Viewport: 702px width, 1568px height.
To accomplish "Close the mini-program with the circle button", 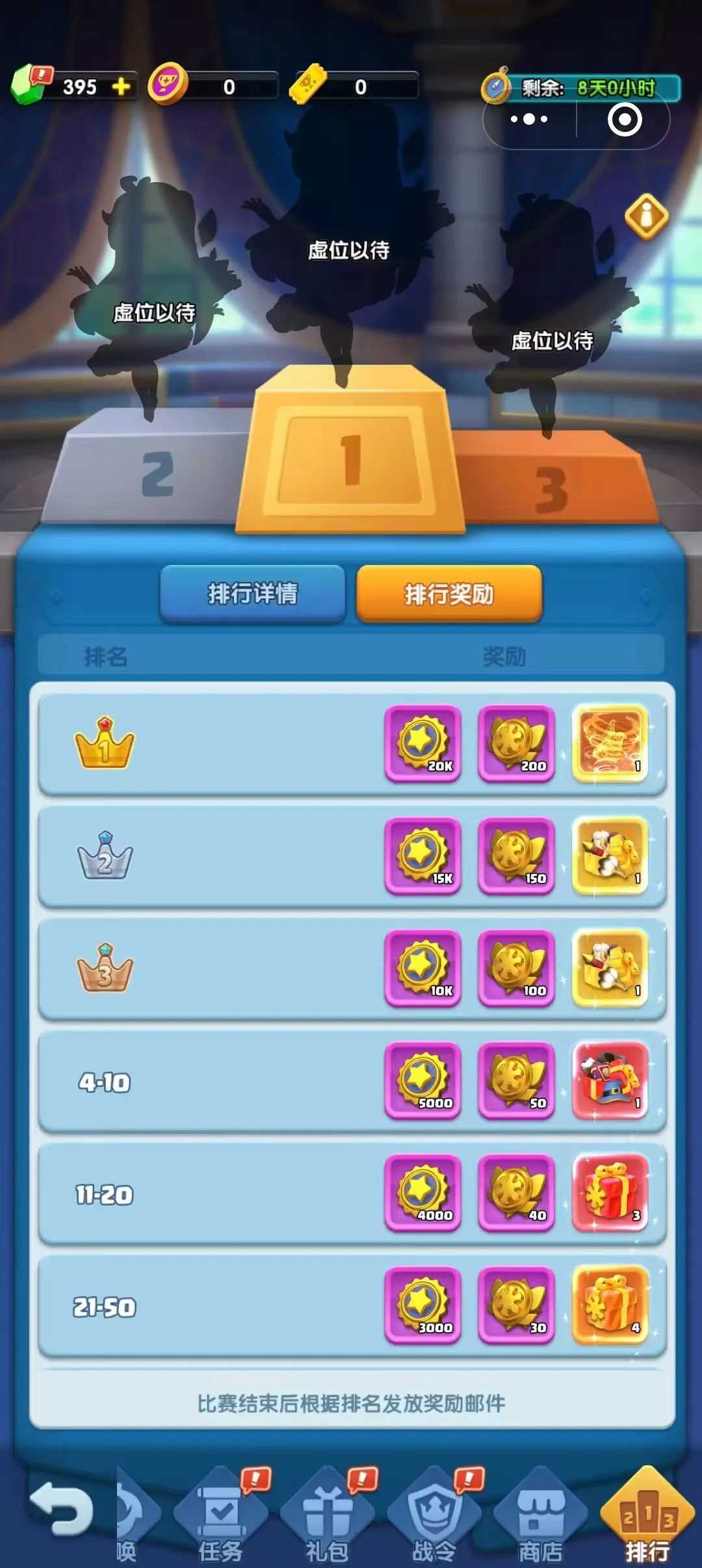I will click(x=624, y=120).
